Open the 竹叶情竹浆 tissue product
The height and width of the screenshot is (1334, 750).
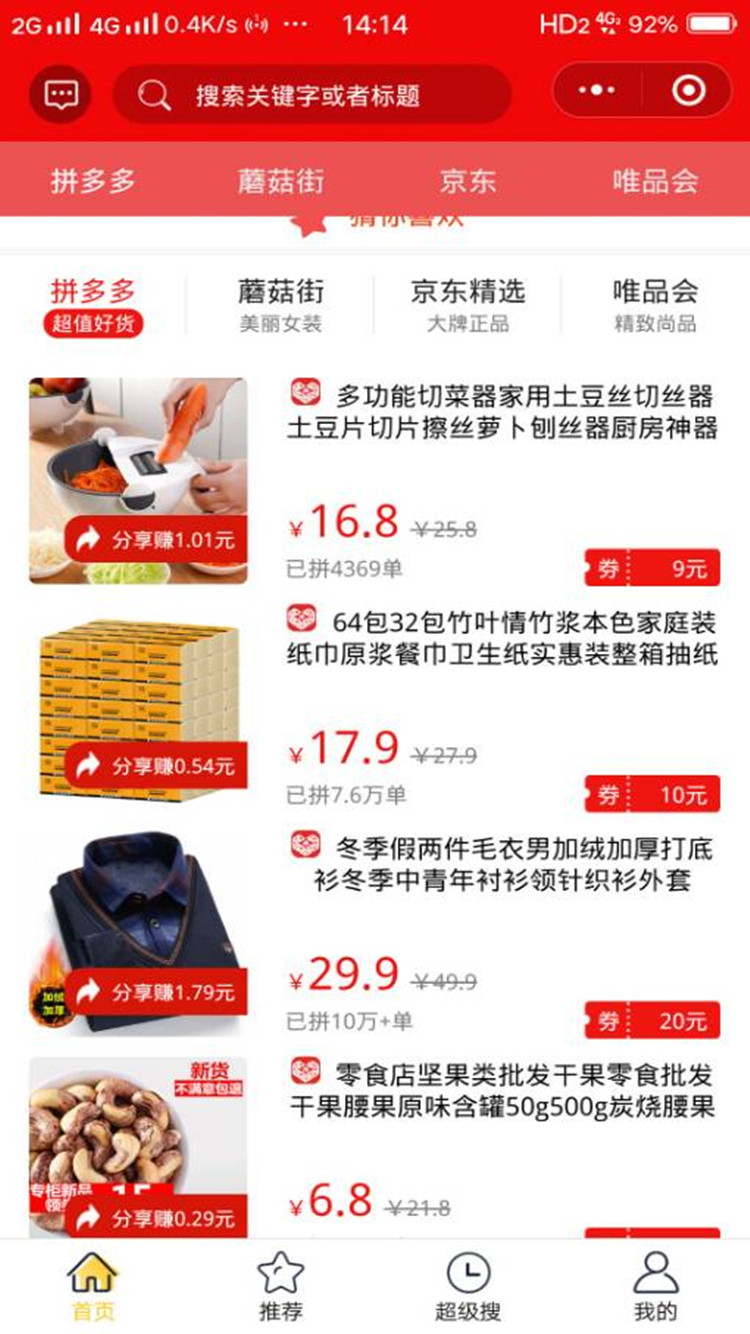pos(375,707)
